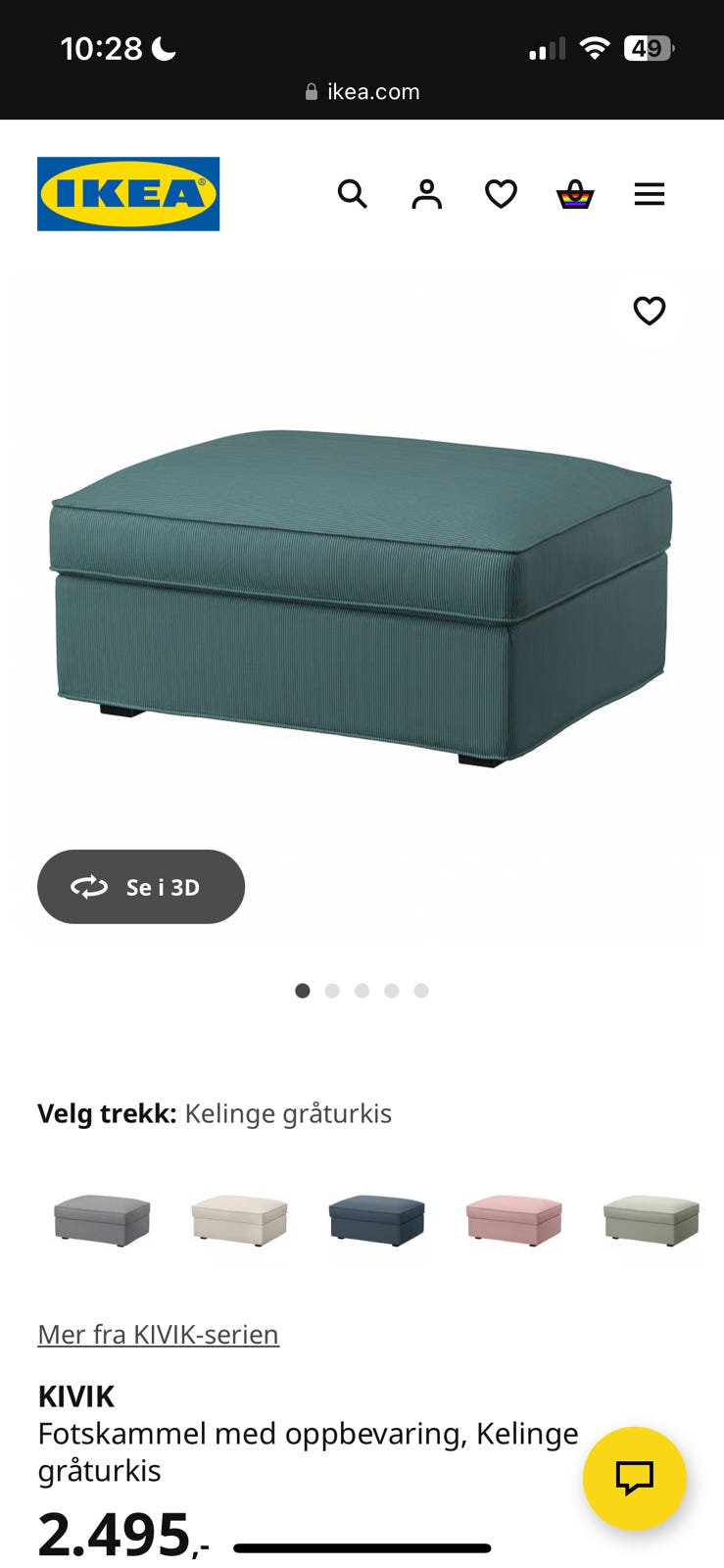Image resolution: width=724 pixels, height=1568 pixels.
Task: Favorite the footstool using the heart toggle
Action: [649, 312]
